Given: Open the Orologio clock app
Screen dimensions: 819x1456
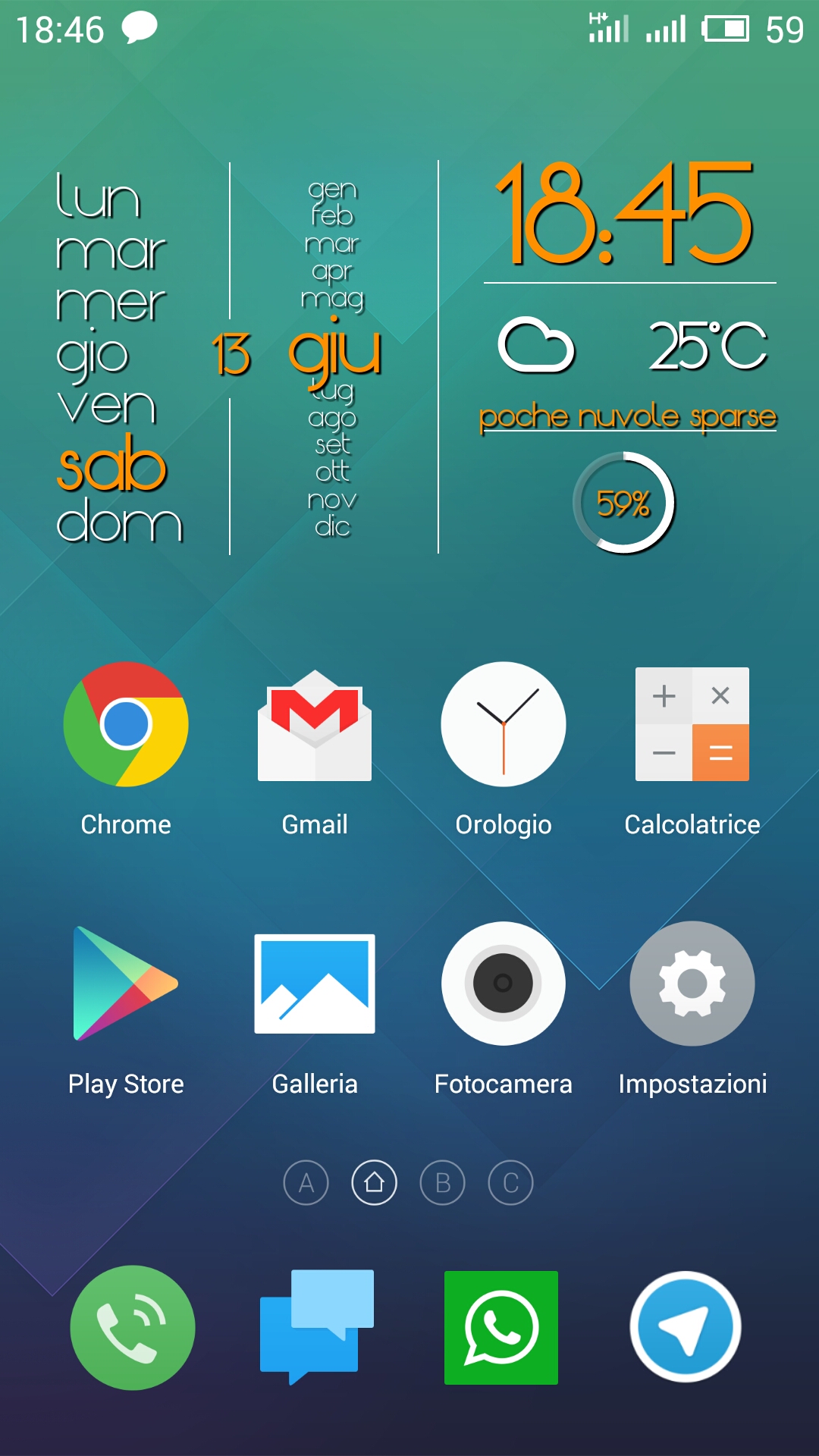Looking at the screenshot, I should tap(504, 724).
